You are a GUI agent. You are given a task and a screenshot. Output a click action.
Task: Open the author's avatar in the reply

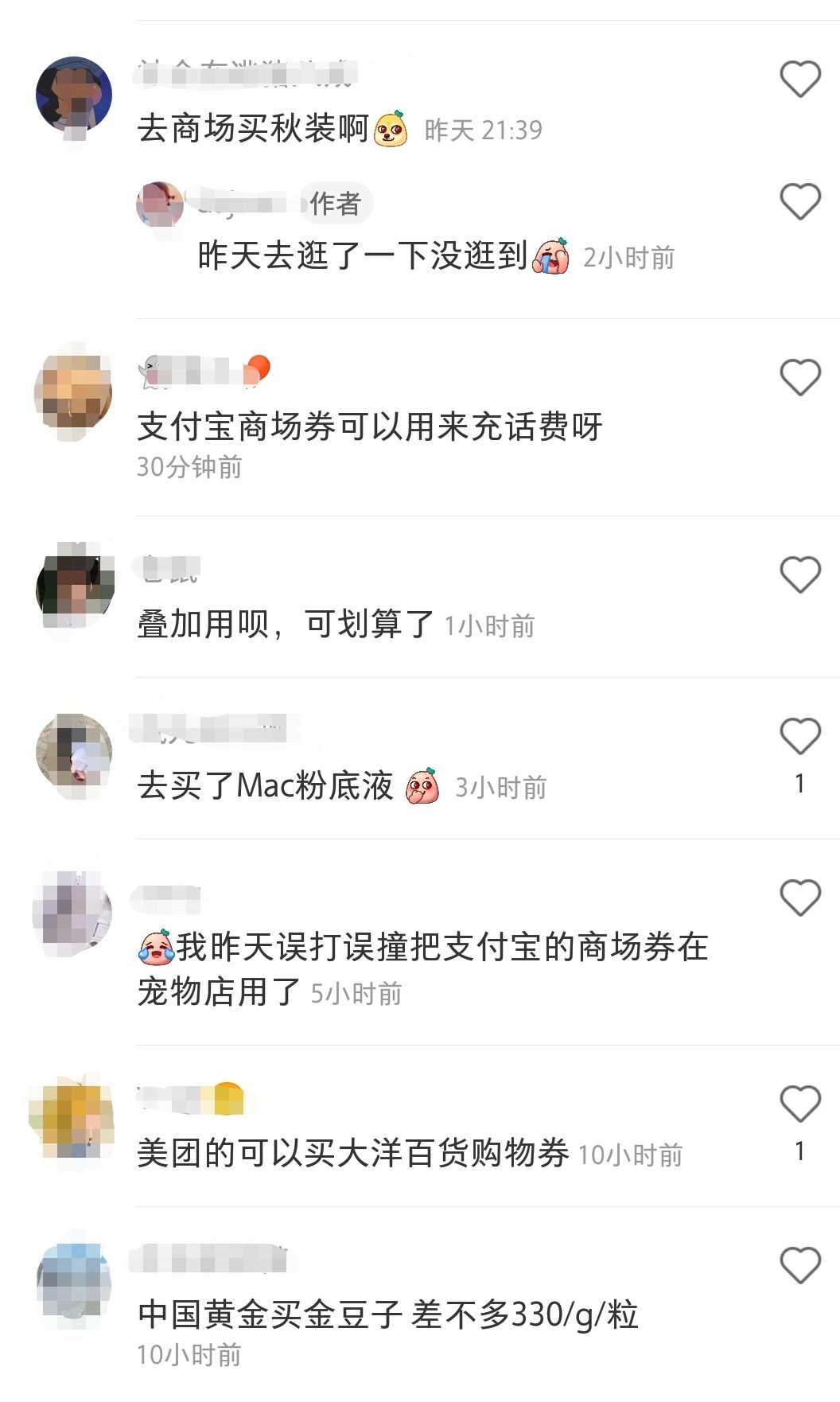point(160,204)
